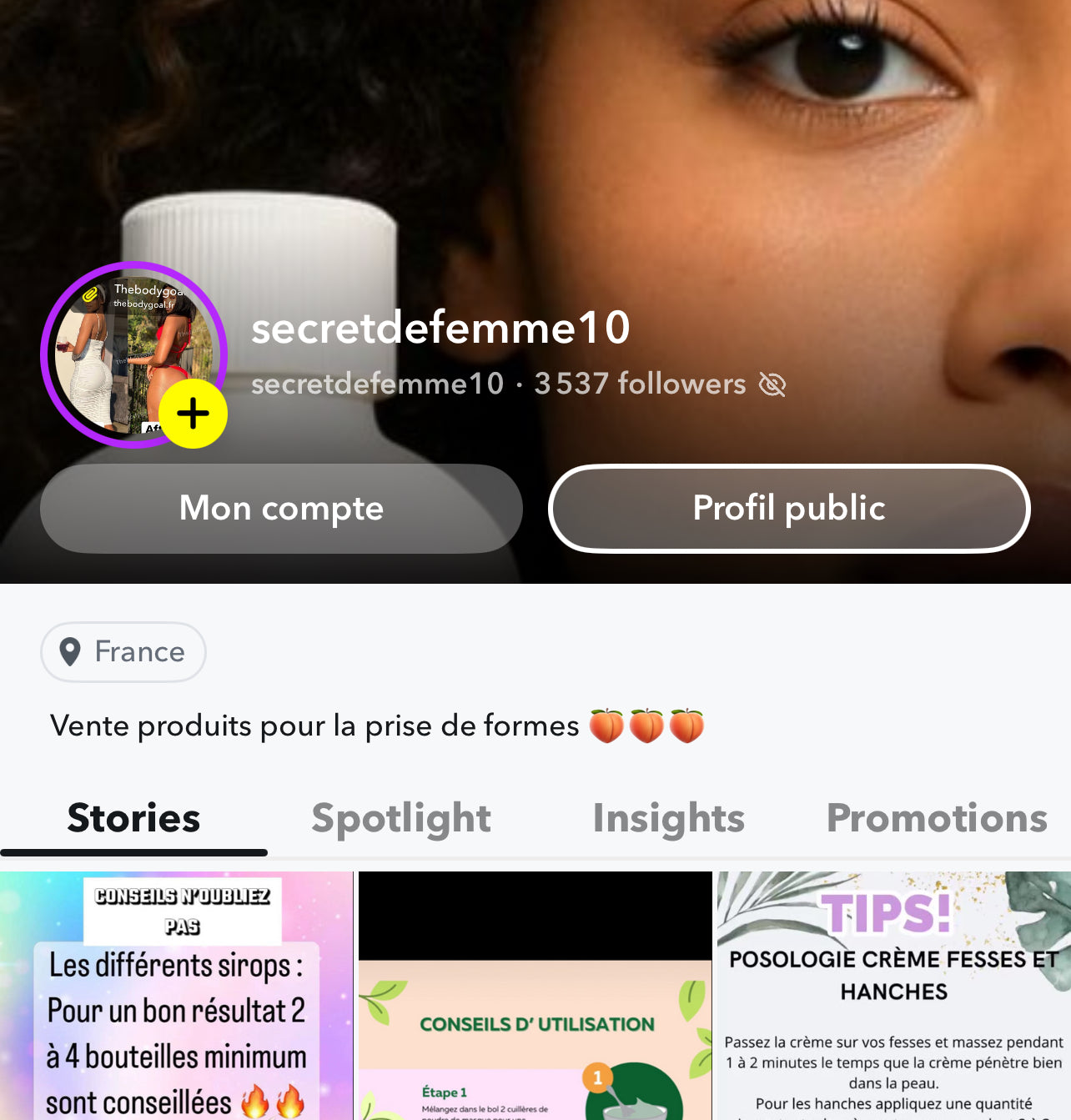Go to the Insights tab
The image size is (1071, 1120).
click(668, 818)
